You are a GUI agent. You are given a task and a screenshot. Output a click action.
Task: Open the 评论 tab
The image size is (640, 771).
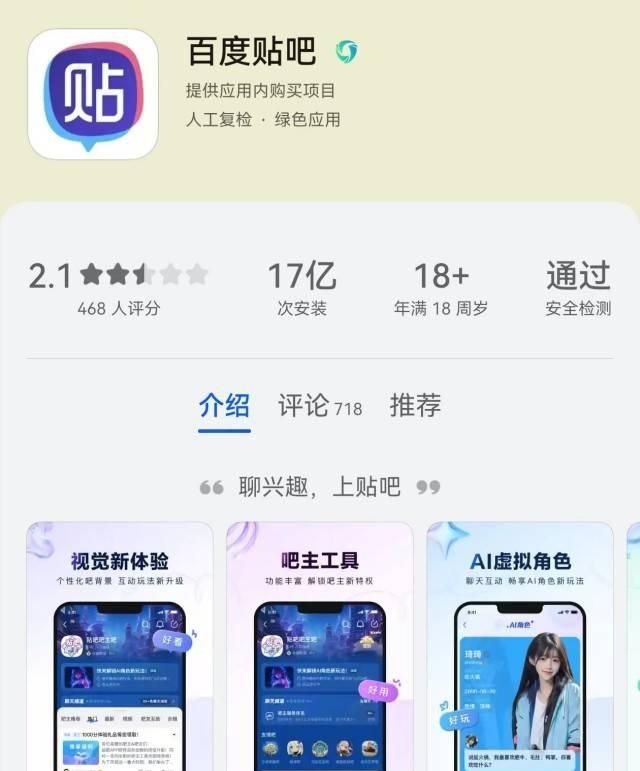coord(320,406)
